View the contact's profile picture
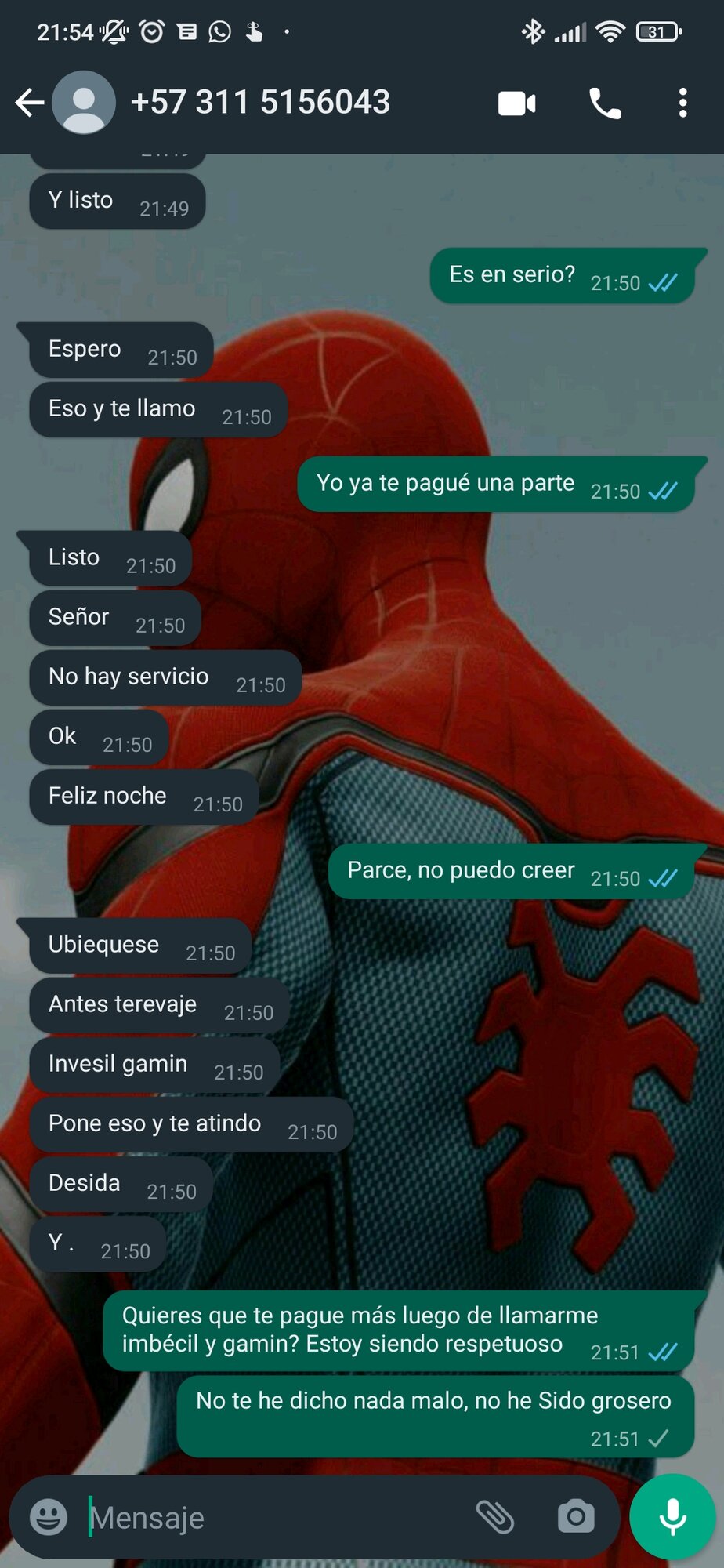Viewport: 724px width, 1568px height. point(84,103)
